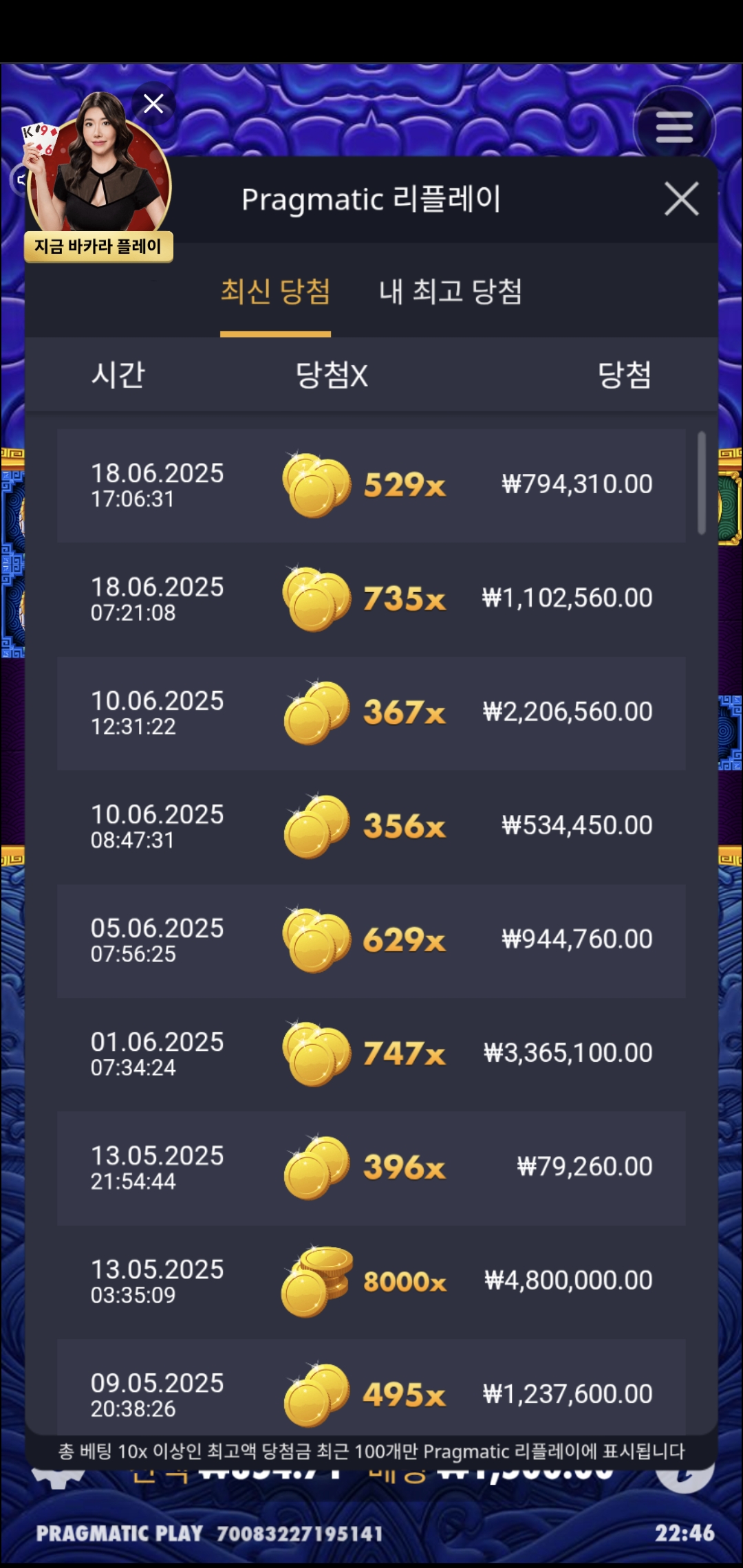743x1568 pixels.
Task: Play the 529x win replay
Action: coord(371,486)
